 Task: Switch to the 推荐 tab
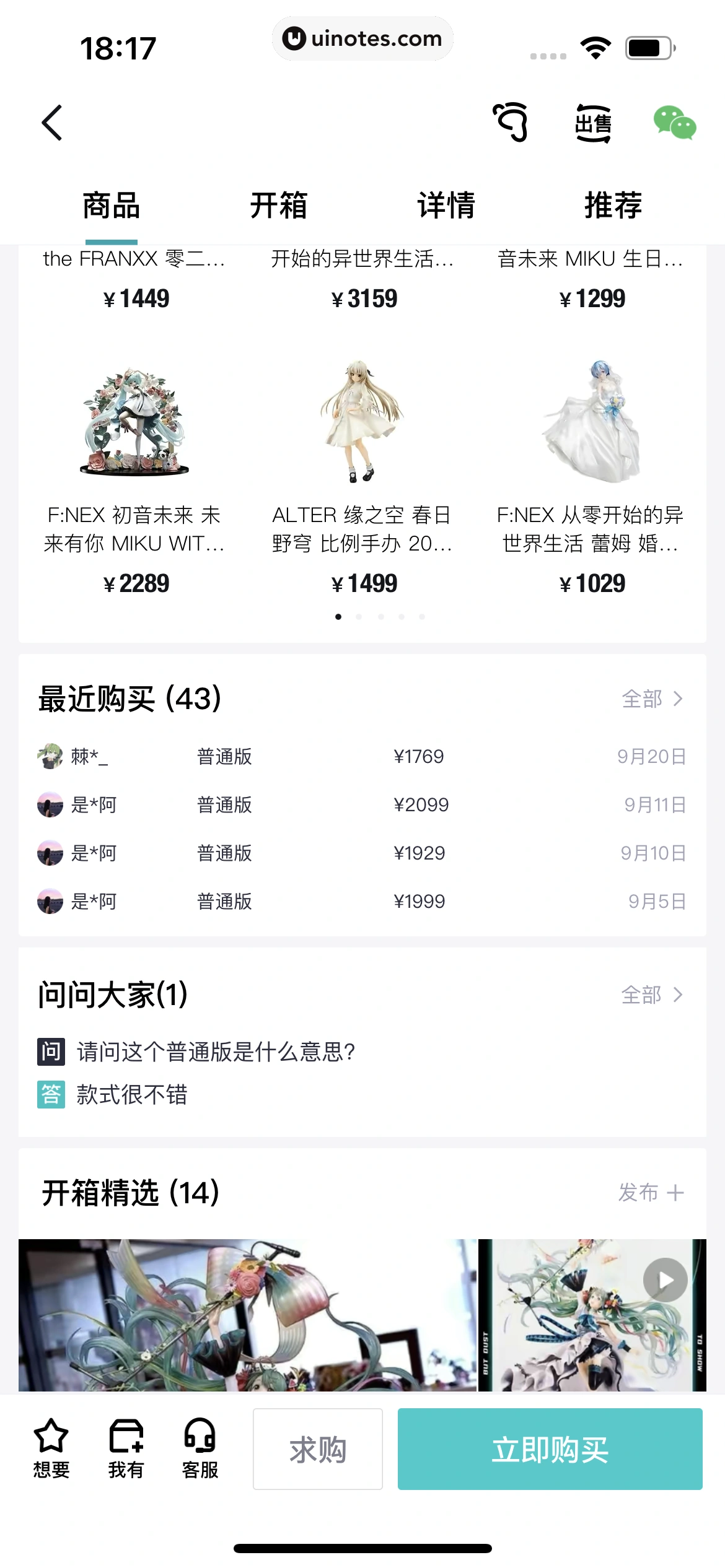coord(612,206)
